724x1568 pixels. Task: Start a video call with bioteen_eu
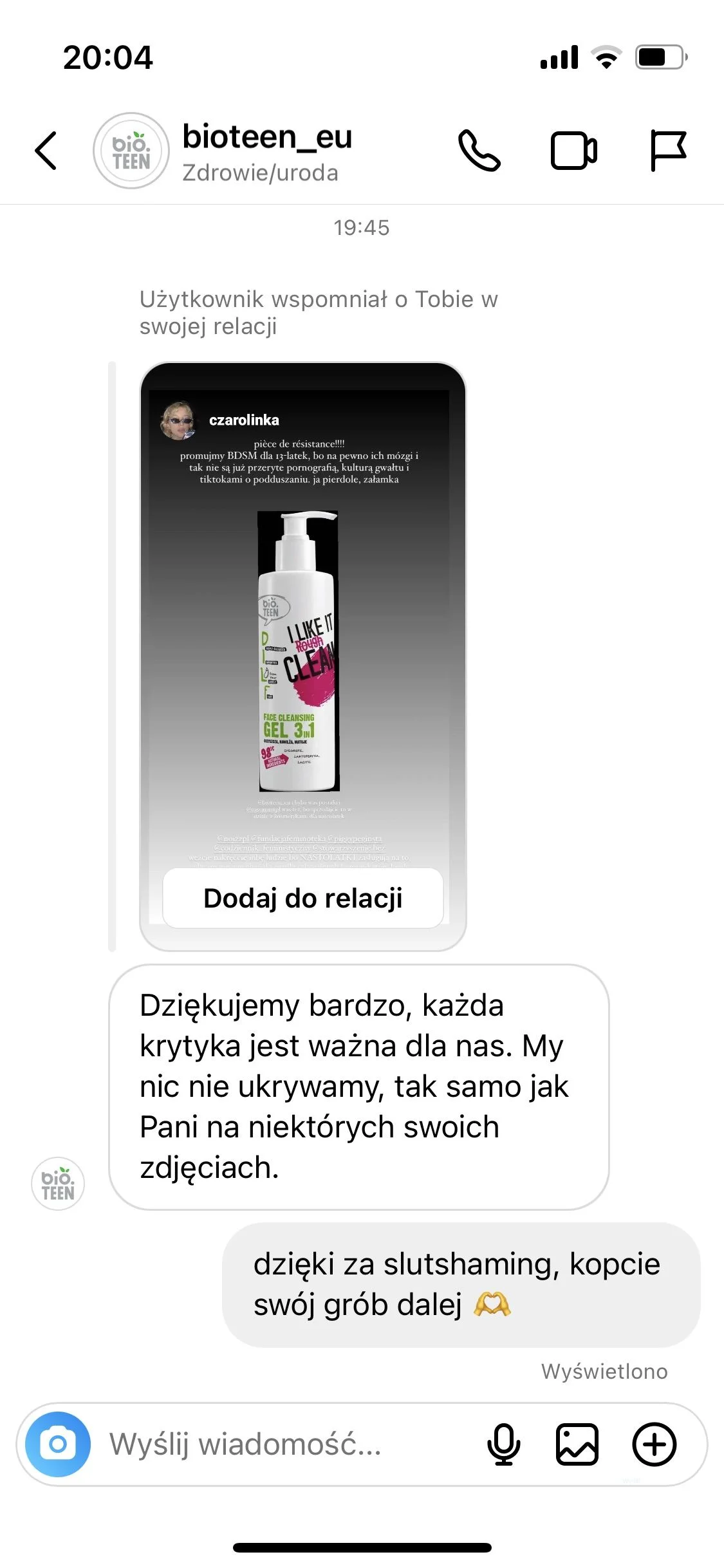pyautogui.click(x=573, y=151)
